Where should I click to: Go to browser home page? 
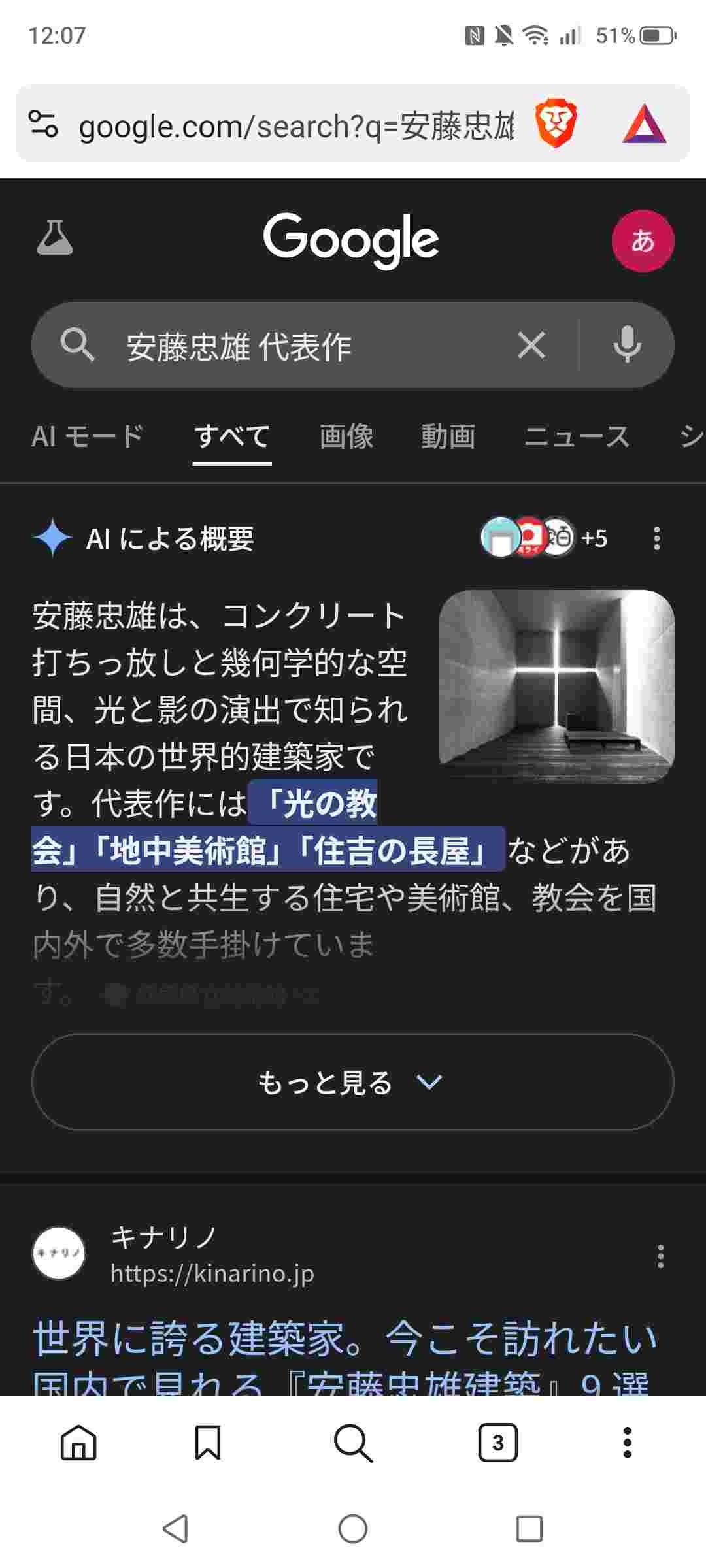(78, 1443)
